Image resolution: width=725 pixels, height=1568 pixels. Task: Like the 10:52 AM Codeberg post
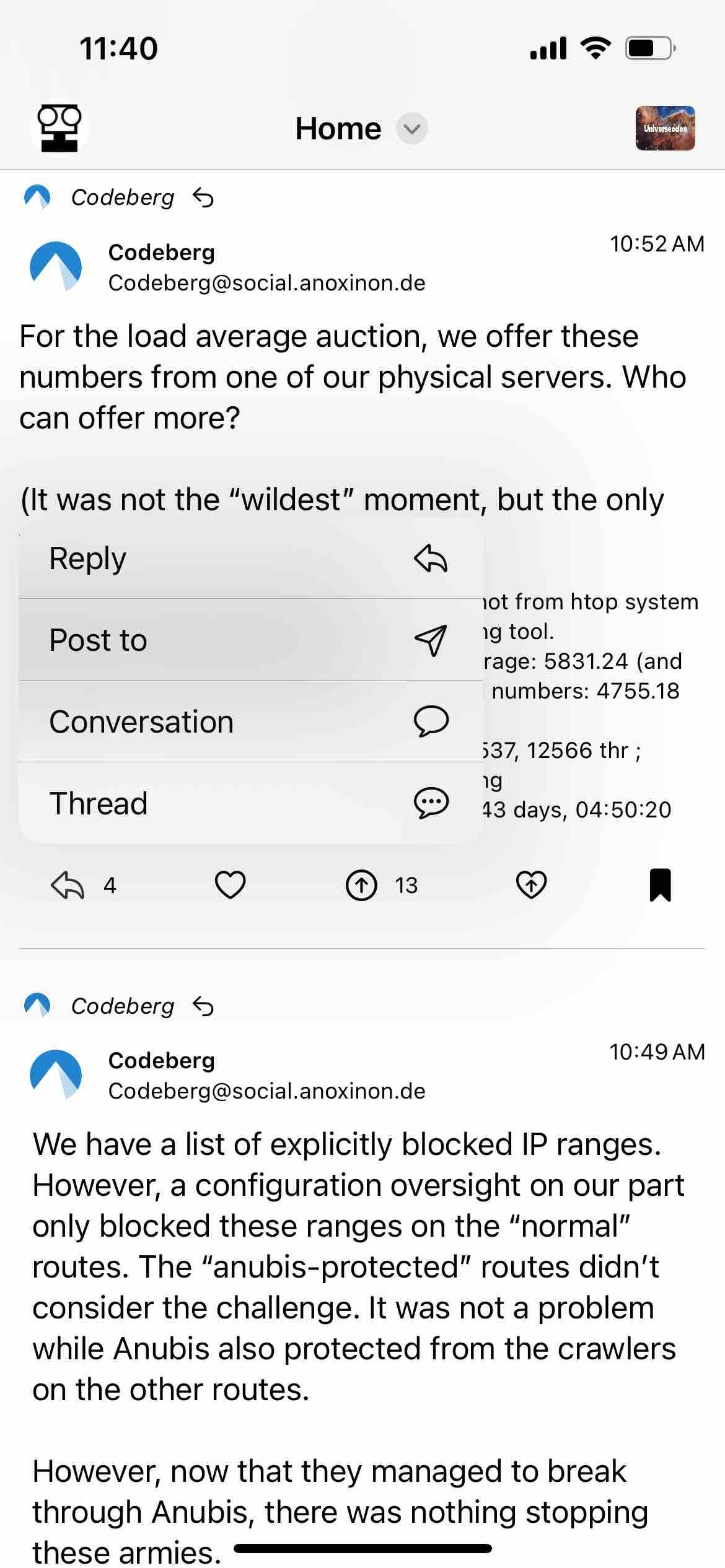click(x=231, y=885)
